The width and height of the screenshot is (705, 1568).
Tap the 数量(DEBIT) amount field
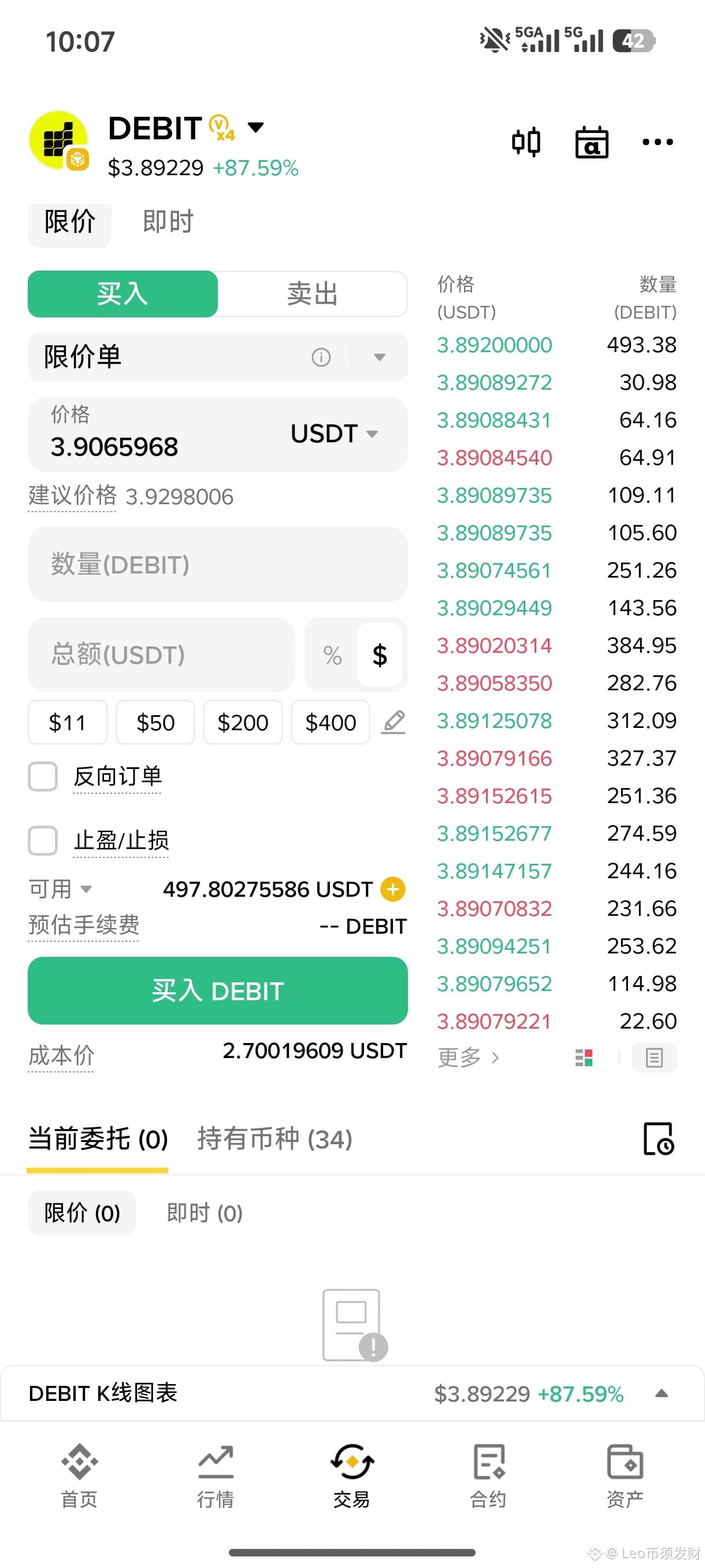(x=218, y=564)
